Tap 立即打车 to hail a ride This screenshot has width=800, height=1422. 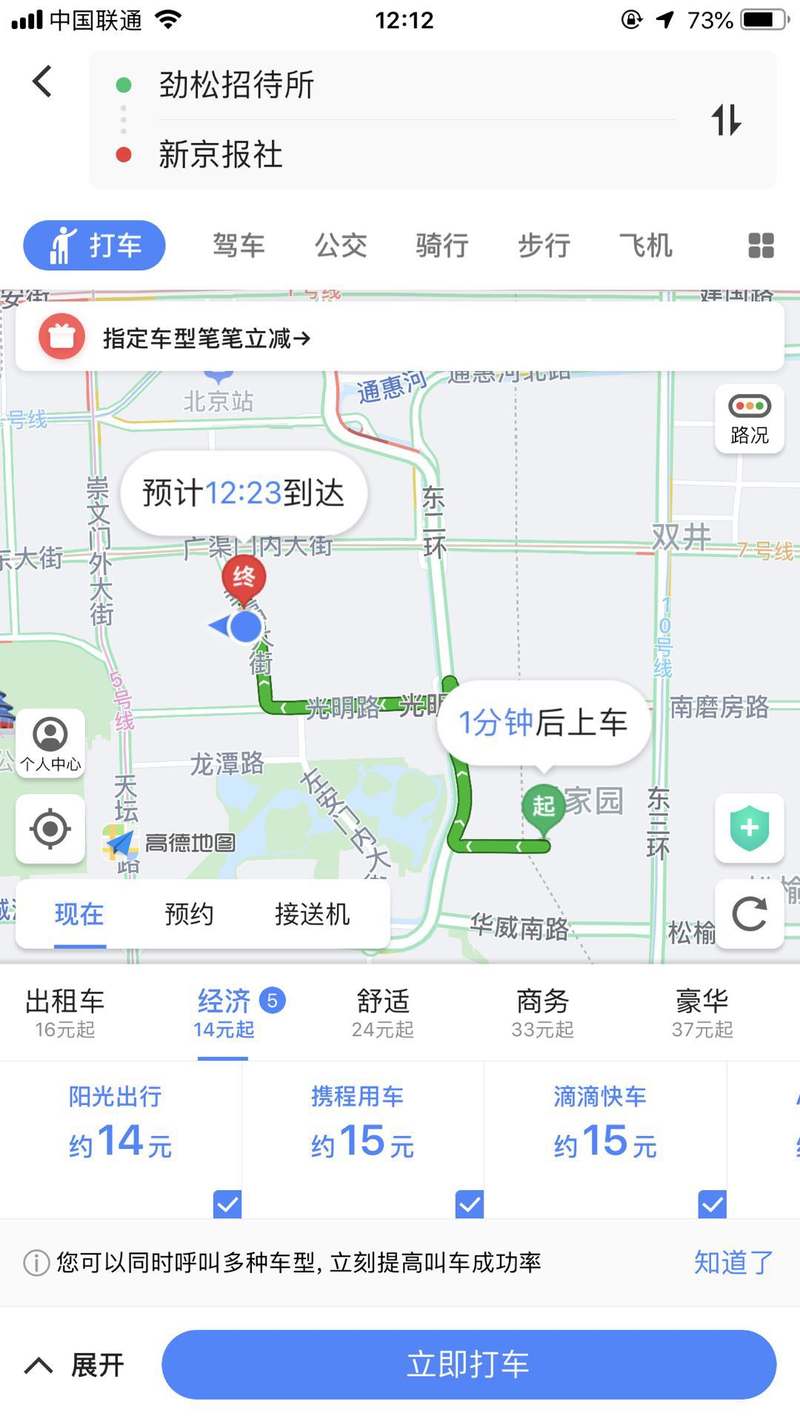pos(468,1365)
